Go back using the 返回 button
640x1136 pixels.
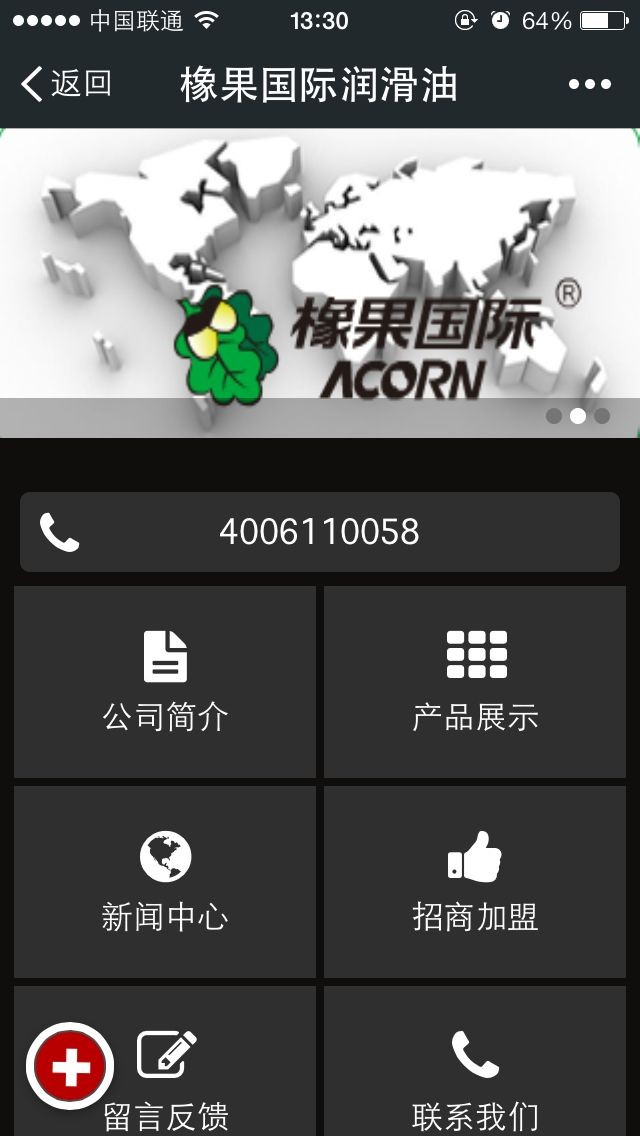[66, 84]
